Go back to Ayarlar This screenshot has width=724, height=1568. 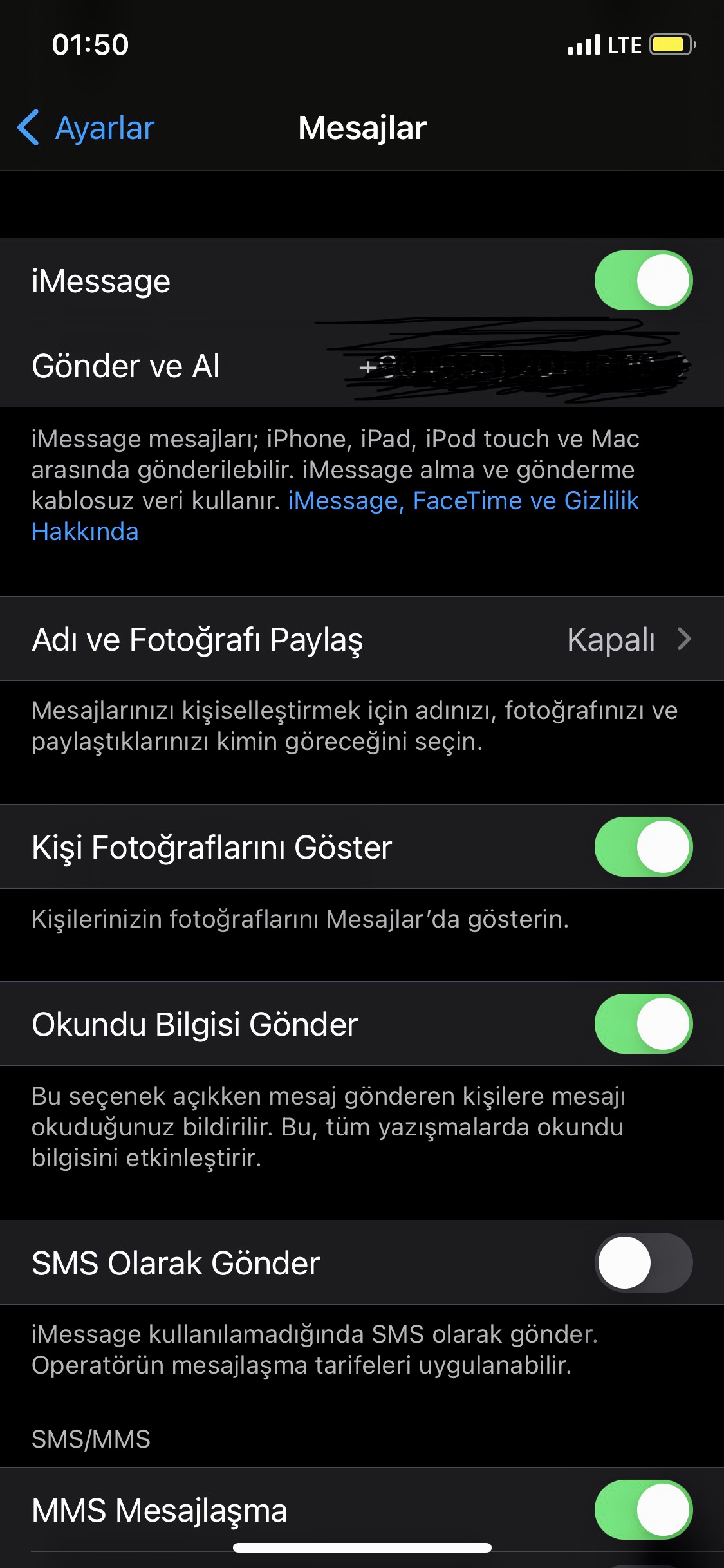coord(86,127)
